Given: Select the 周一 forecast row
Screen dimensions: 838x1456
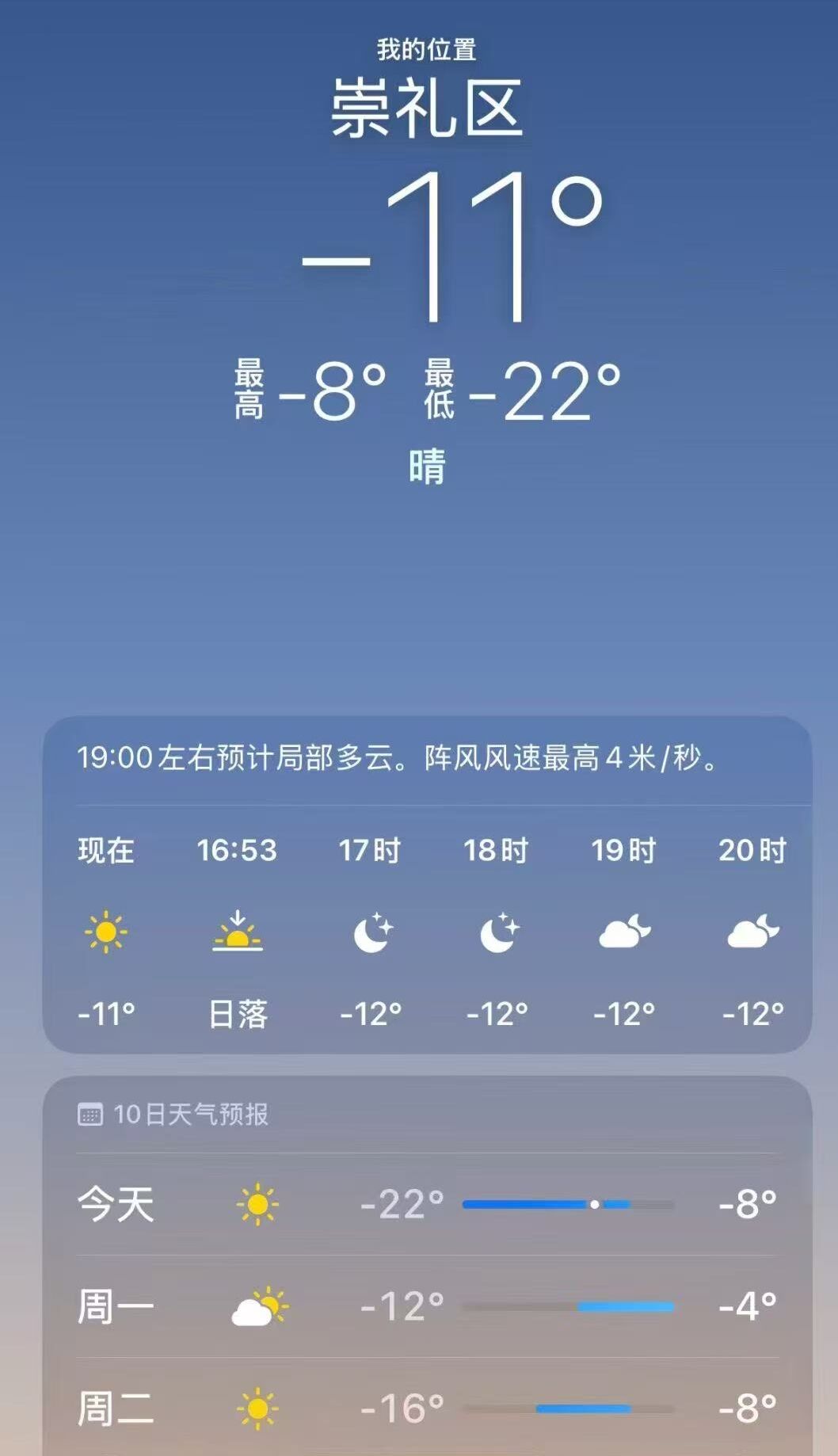Looking at the screenshot, I should coord(420,1311).
